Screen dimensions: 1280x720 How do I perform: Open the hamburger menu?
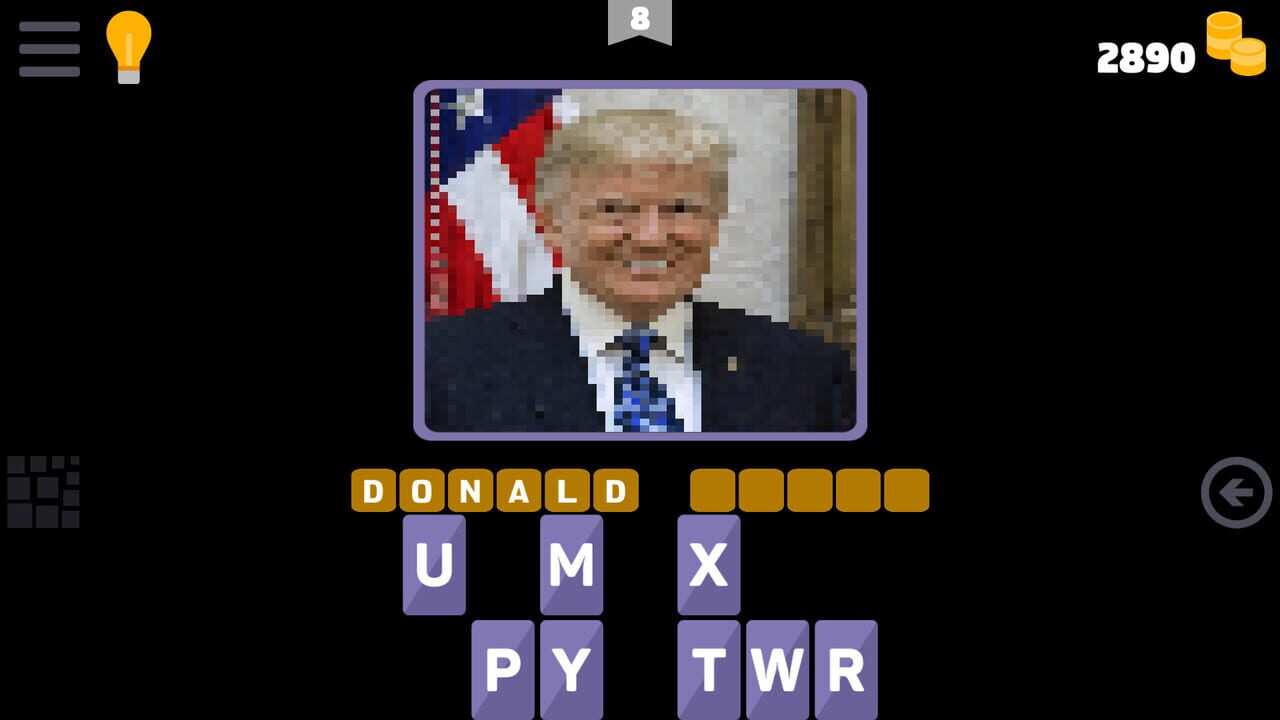pos(49,49)
